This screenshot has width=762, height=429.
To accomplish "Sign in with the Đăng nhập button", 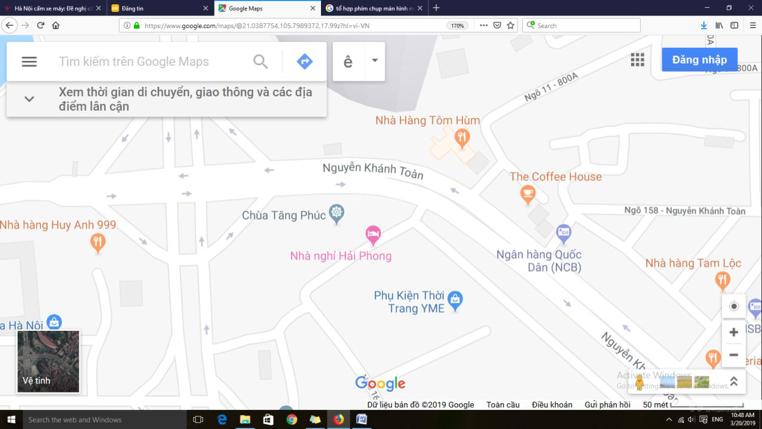I will (699, 60).
